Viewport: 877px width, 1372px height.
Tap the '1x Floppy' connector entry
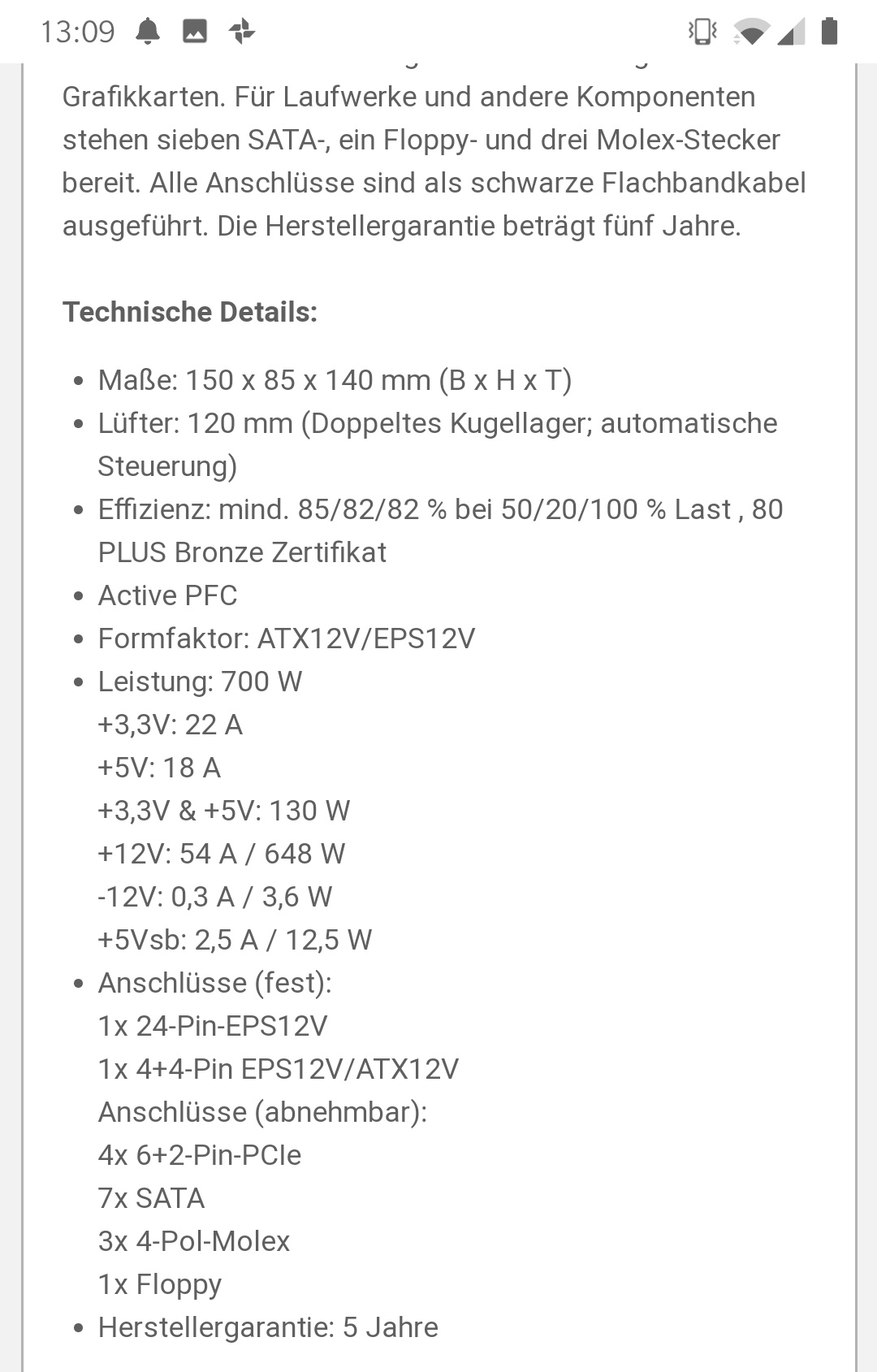coord(160,1283)
